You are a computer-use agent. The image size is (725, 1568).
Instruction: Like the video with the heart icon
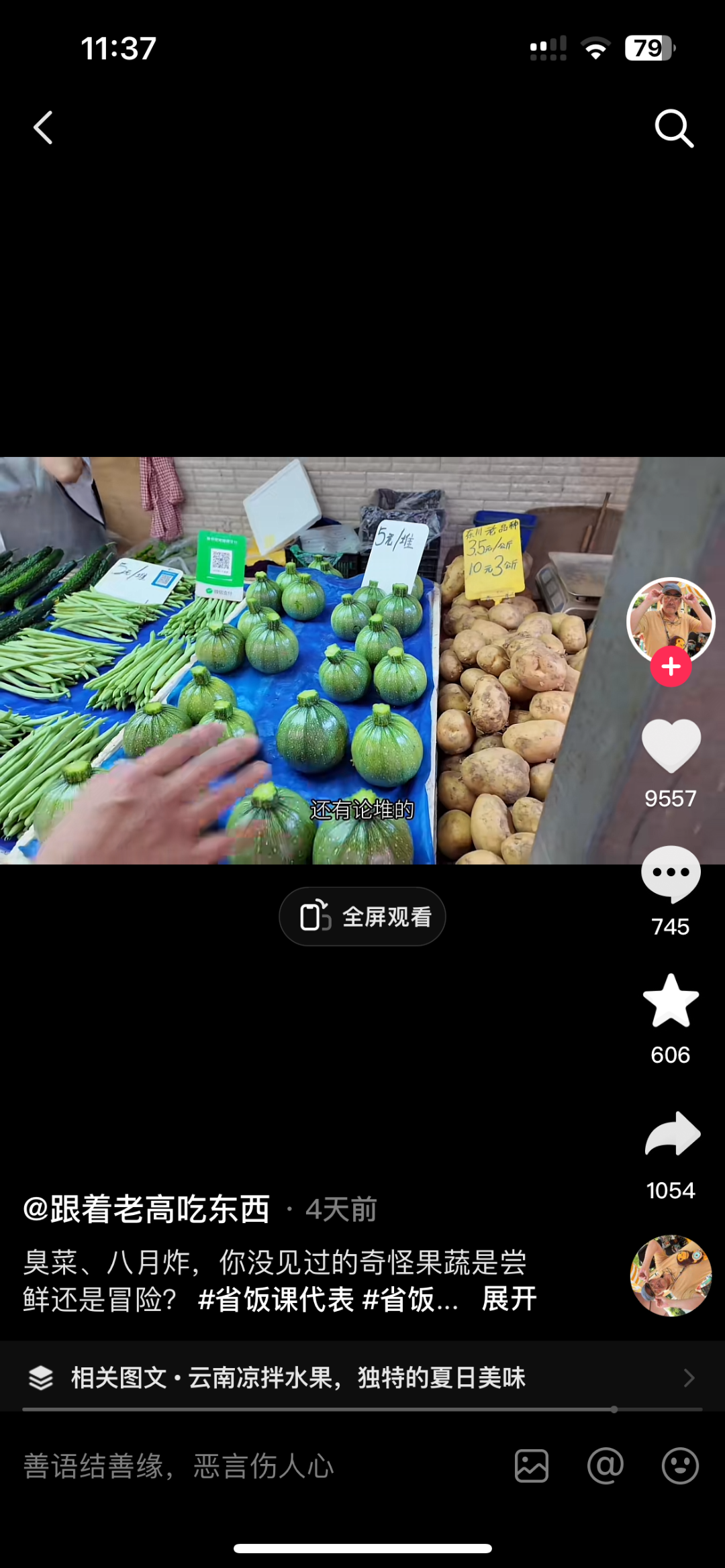click(671, 747)
